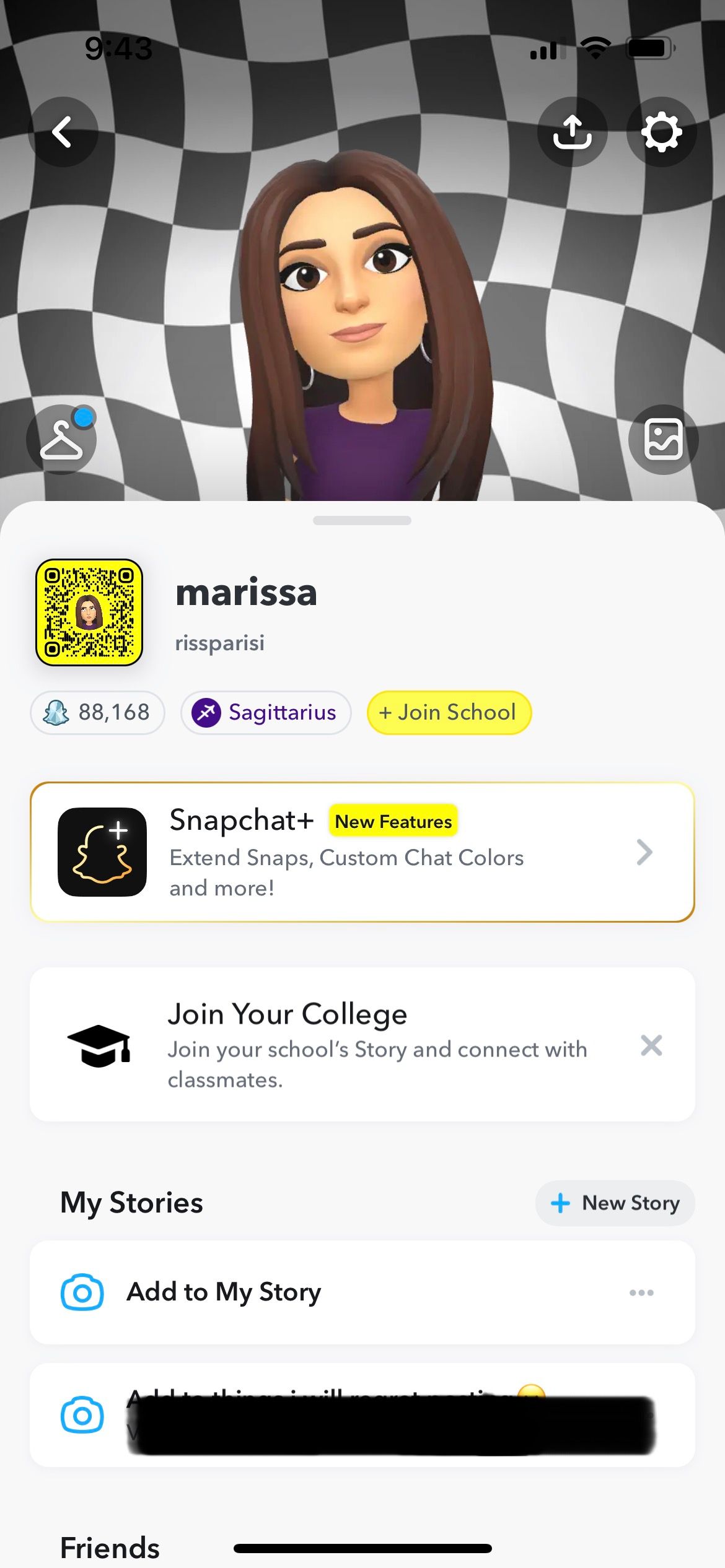This screenshot has height=1568, width=725.
Task: Open Settings via the gear icon
Action: pos(661,131)
